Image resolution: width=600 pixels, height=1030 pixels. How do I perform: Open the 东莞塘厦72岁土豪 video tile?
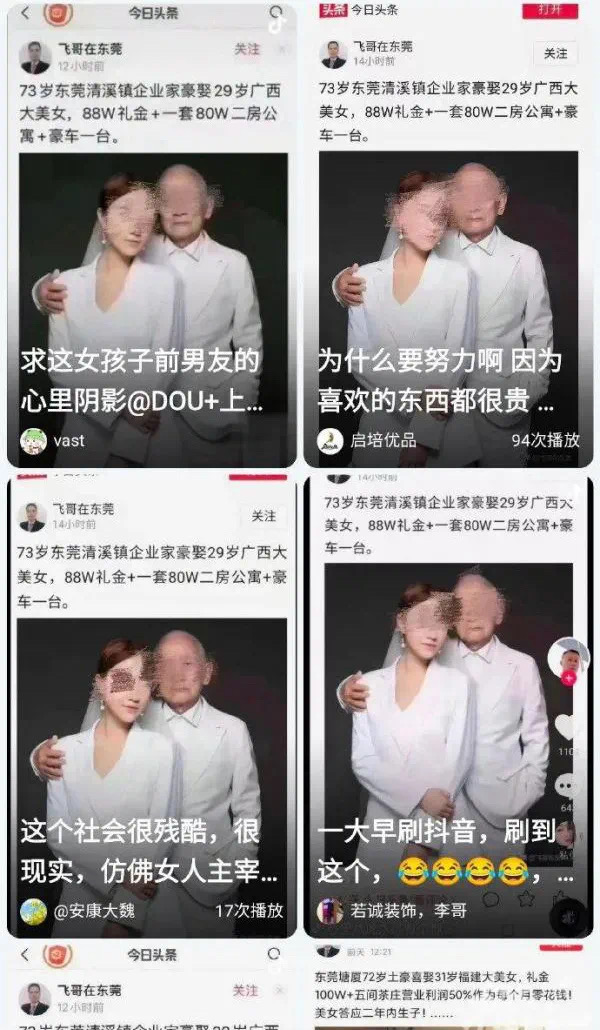click(448, 992)
